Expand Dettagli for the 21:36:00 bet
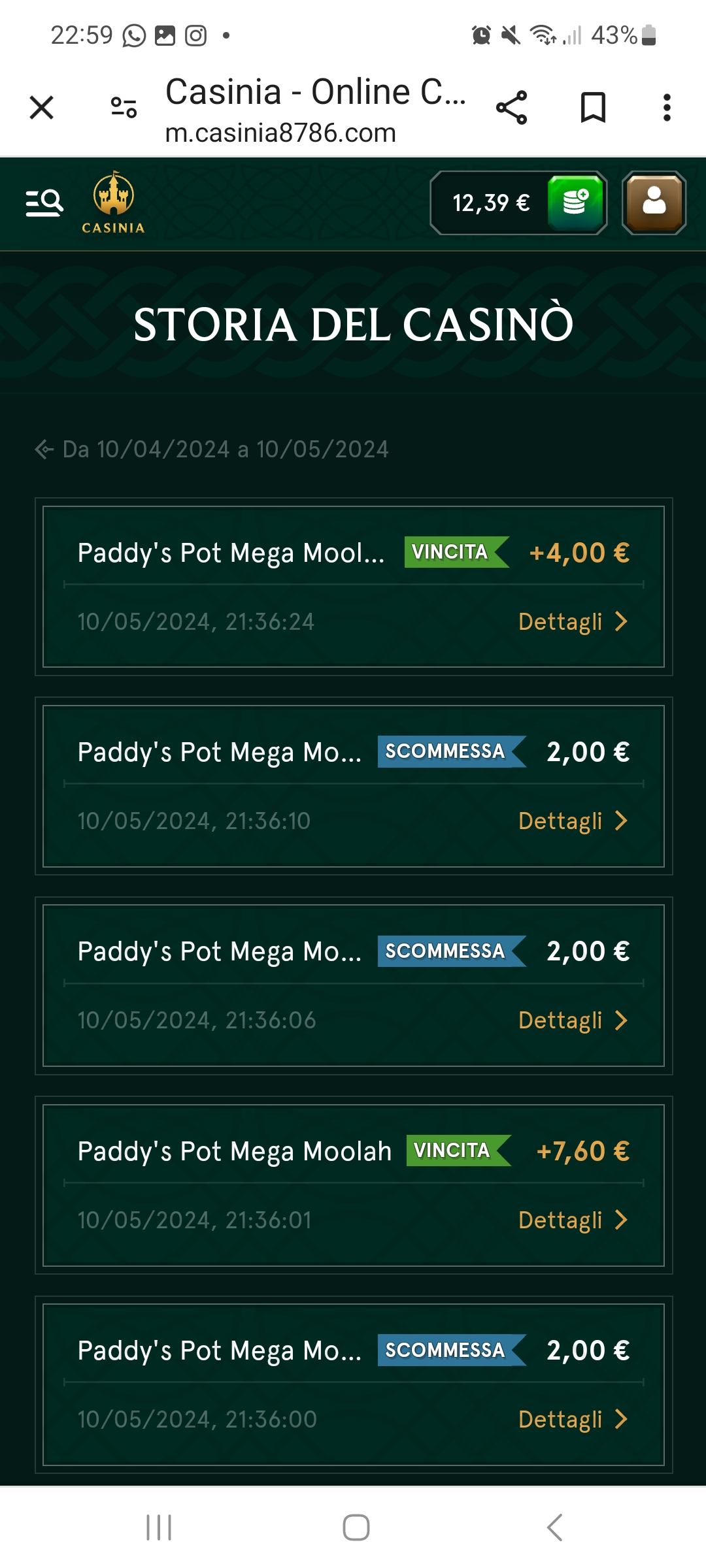Screen dimensions: 706x1568 click(x=572, y=1419)
